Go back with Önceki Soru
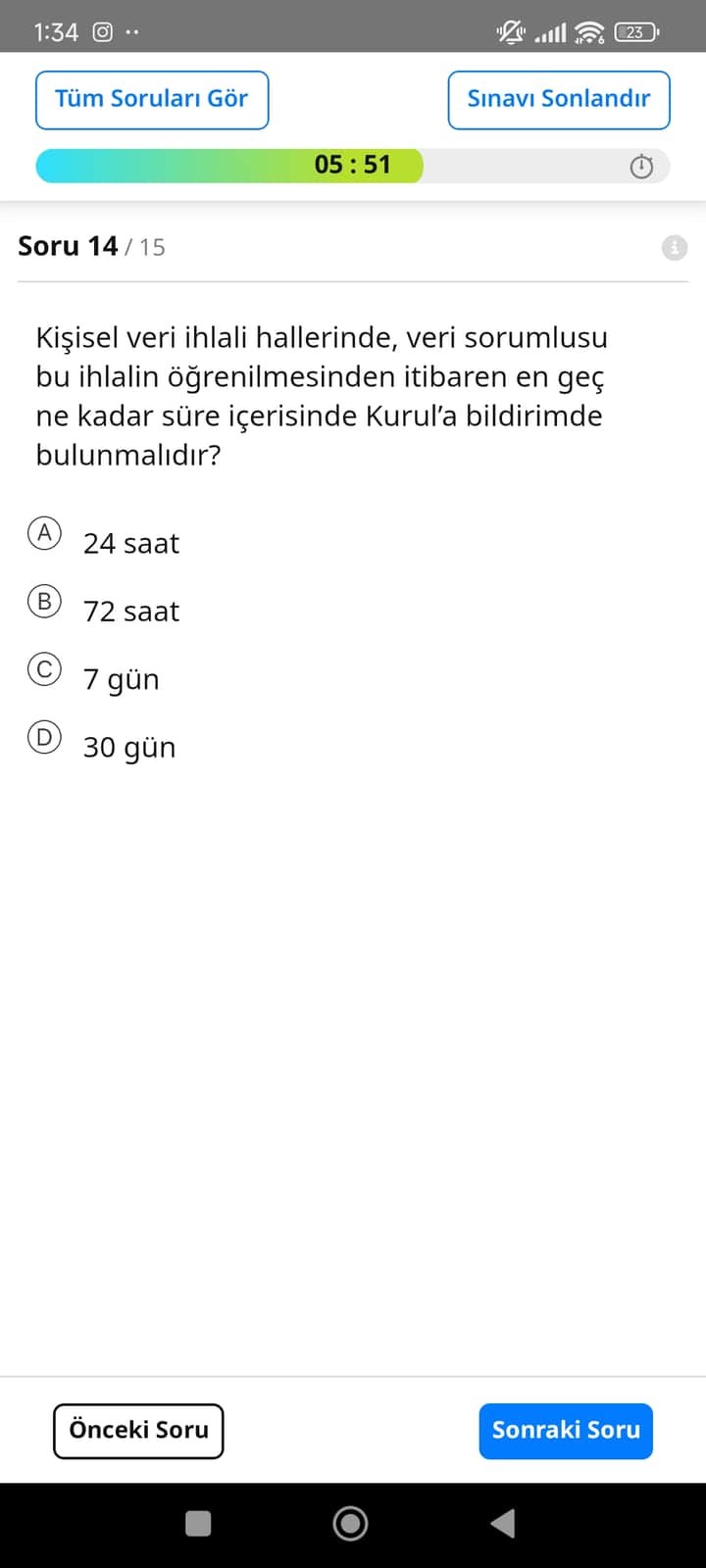Screen dimensions: 706x1568 138,1431
